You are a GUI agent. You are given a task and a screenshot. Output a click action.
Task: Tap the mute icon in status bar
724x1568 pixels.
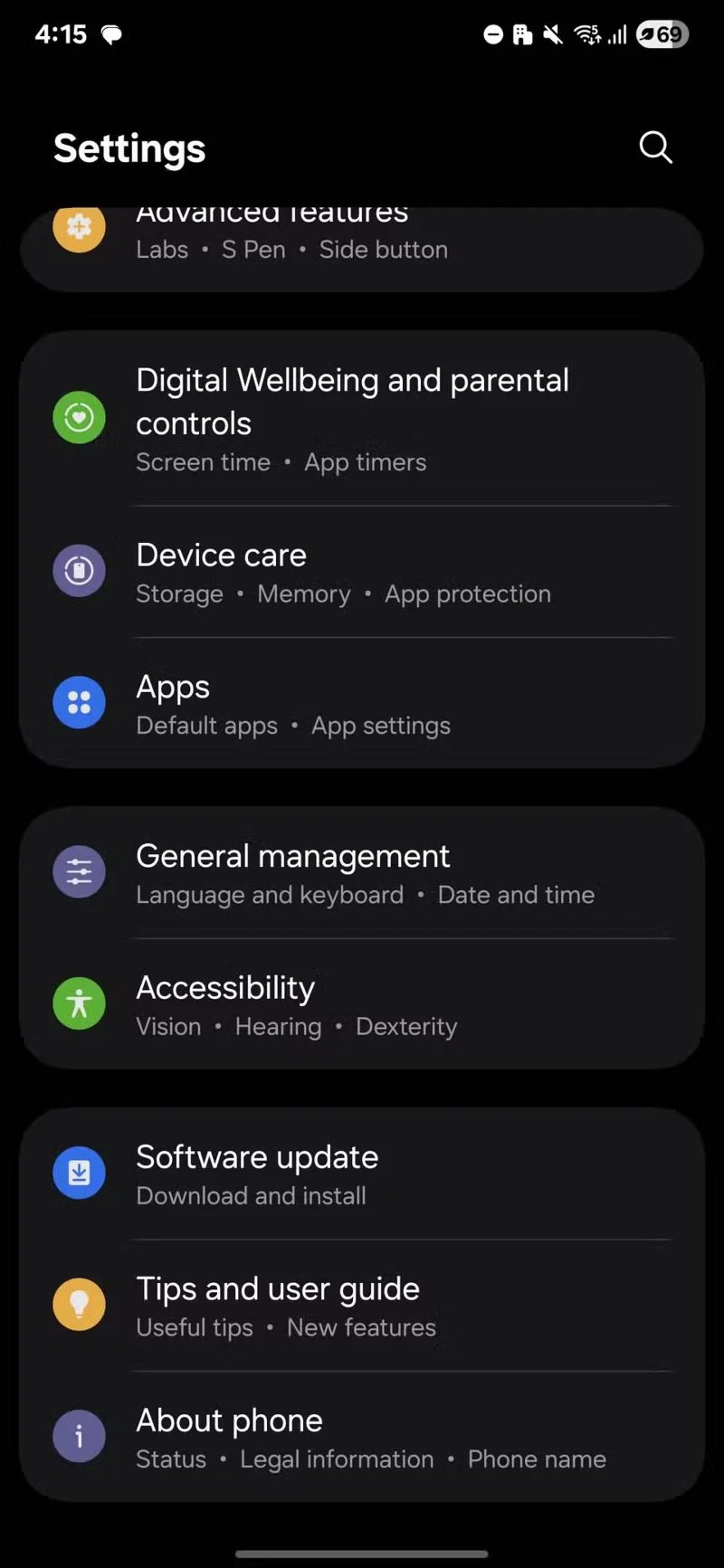pos(552,34)
